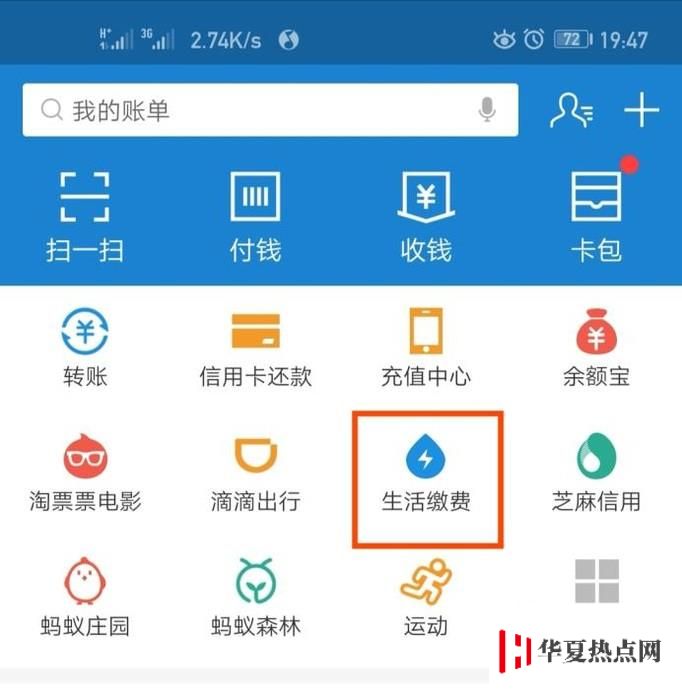Open 运动 sports
Viewport: 682px width, 691px height.
(x=426, y=598)
